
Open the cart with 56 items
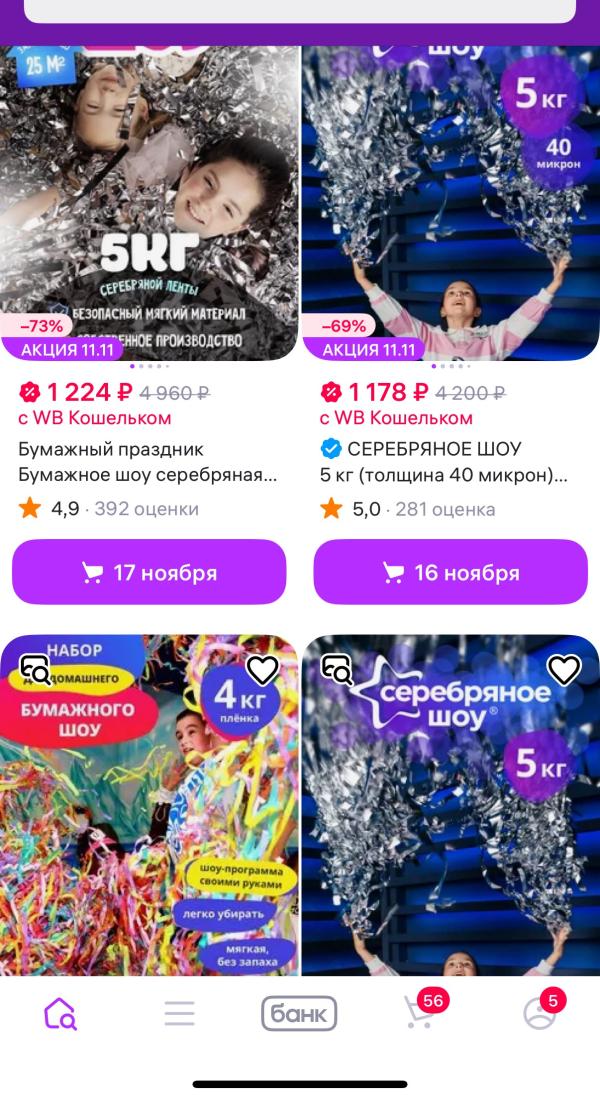(x=420, y=1013)
